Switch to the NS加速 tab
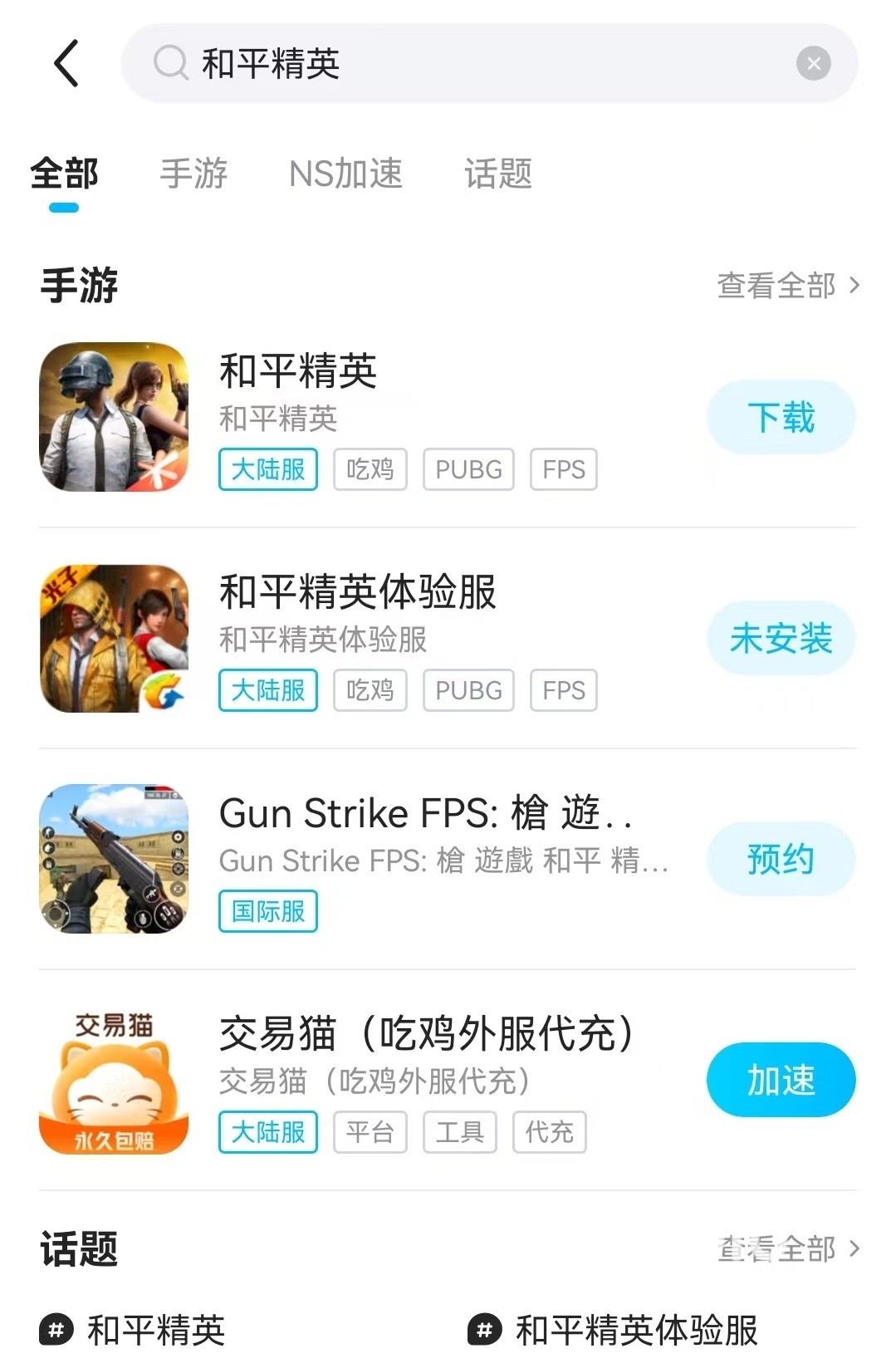This screenshot has height=1368, width=896. (345, 174)
